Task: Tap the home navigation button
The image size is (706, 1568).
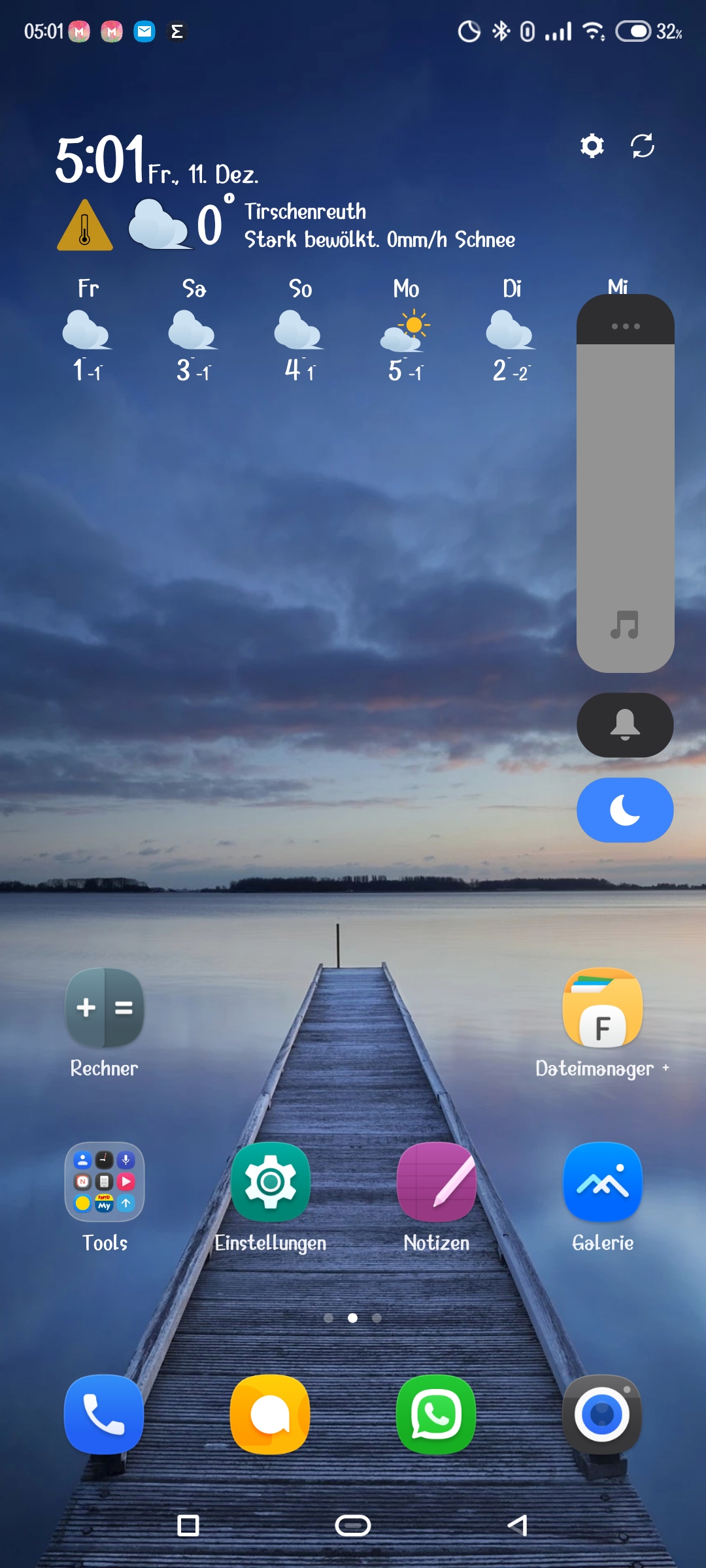Action: pos(353,1526)
